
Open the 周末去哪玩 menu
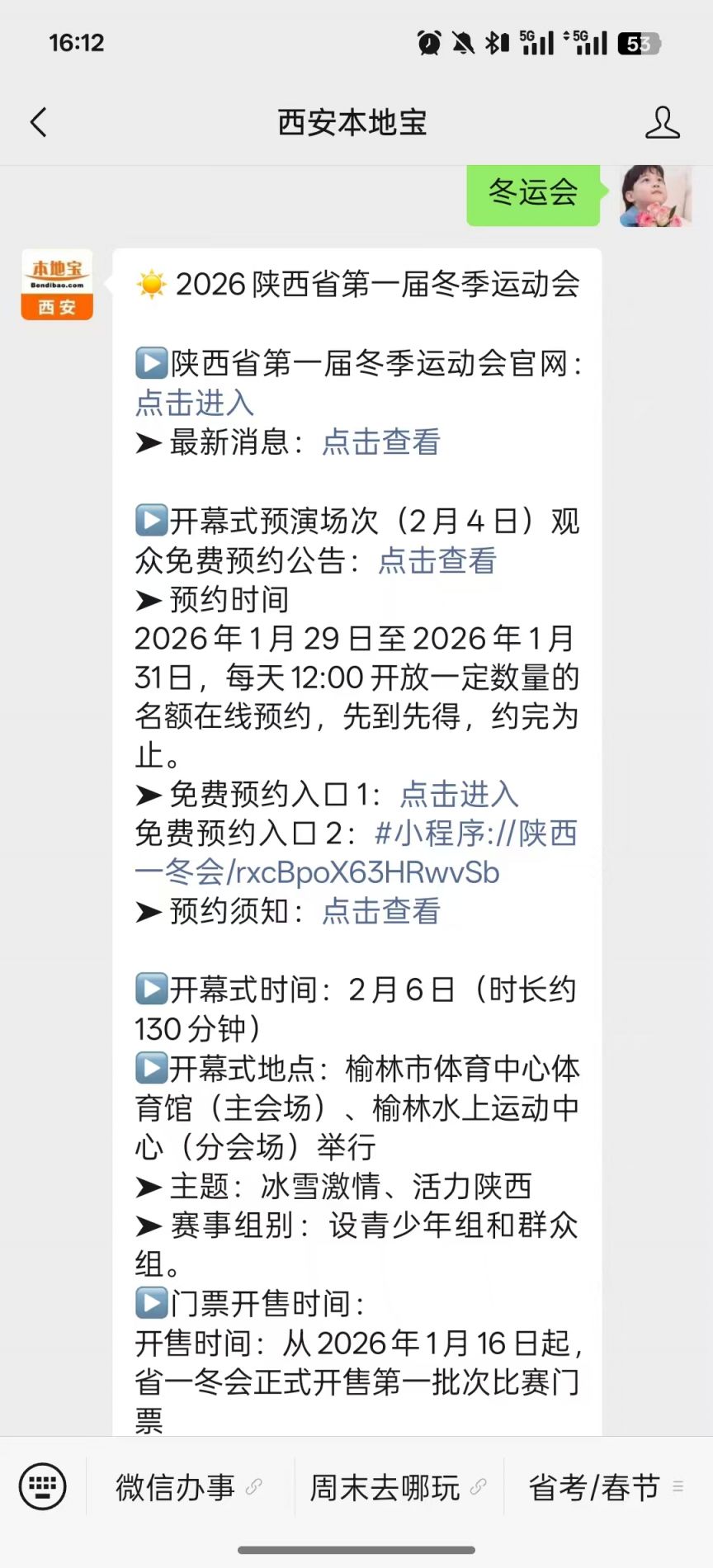pyautogui.click(x=398, y=1487)
